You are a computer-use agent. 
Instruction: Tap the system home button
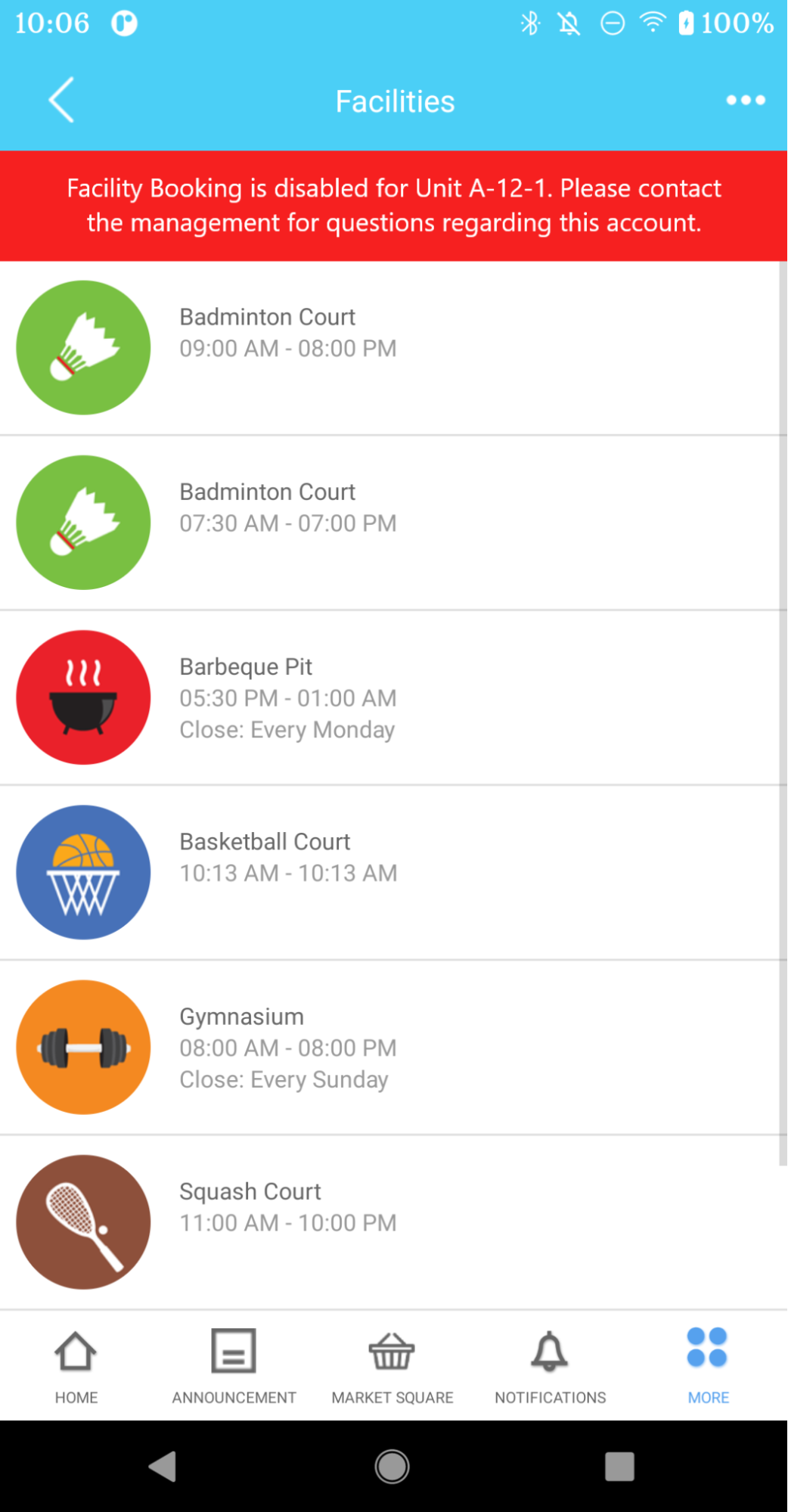coord(392,1467)
